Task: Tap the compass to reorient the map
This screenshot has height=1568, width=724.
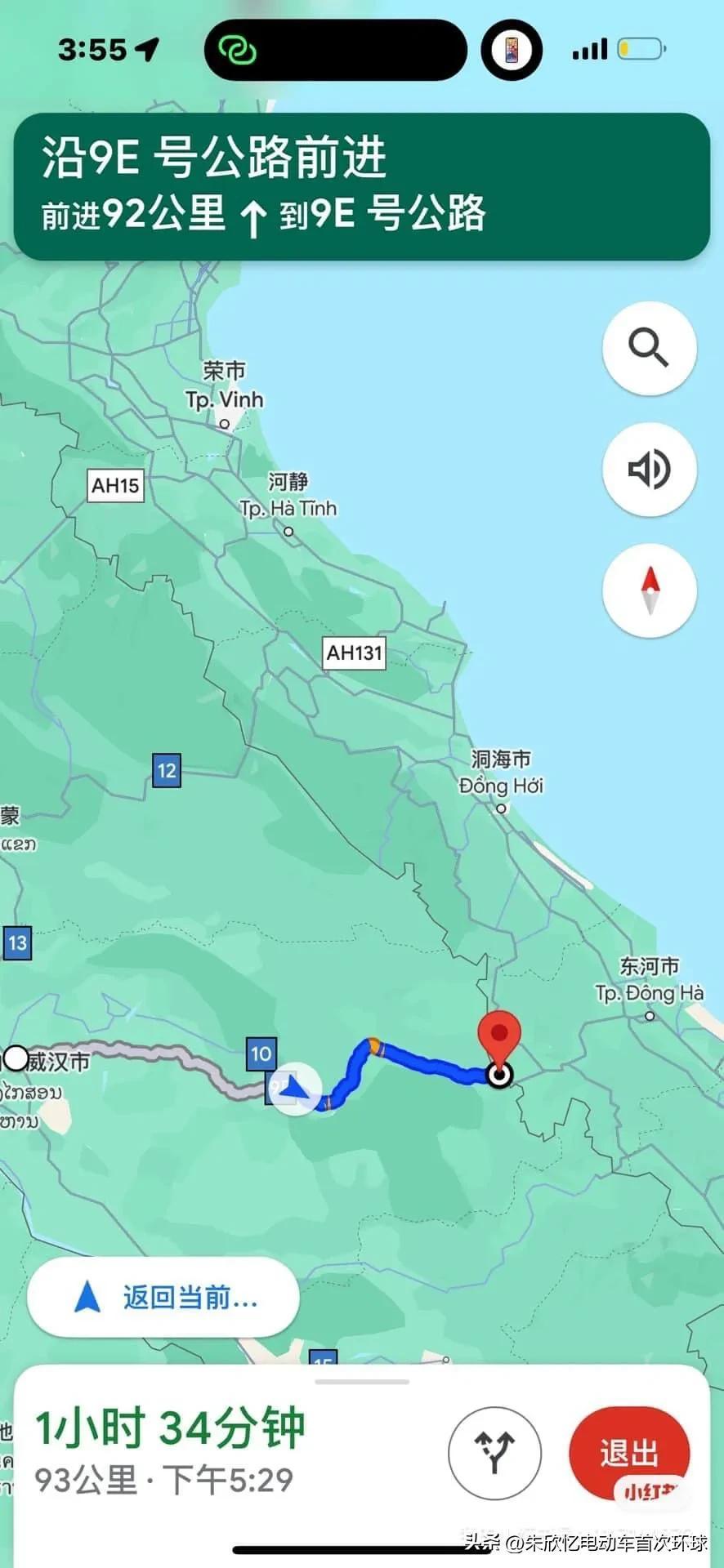Action: (x=649, y=590)
